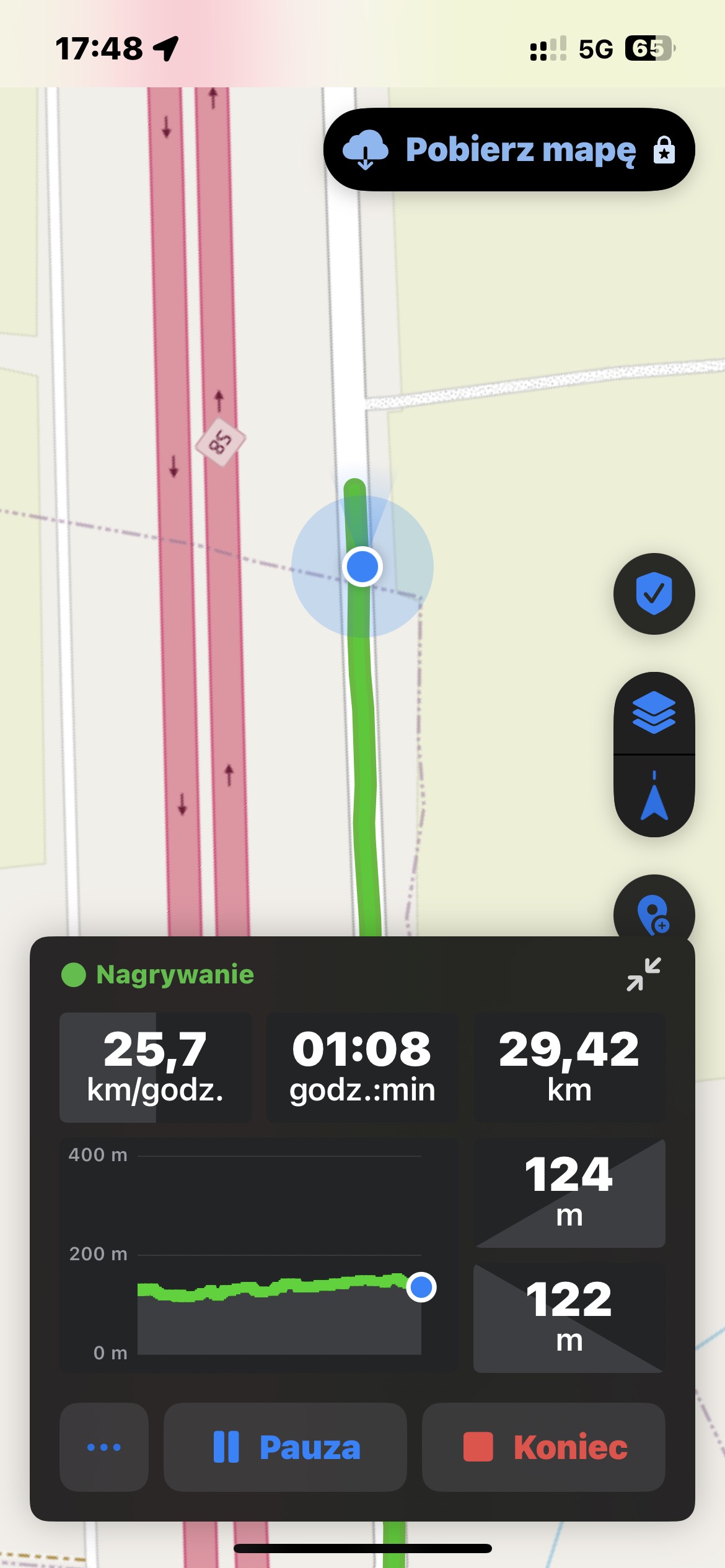Add a waypoint with the pin icon

pos(654,913)
